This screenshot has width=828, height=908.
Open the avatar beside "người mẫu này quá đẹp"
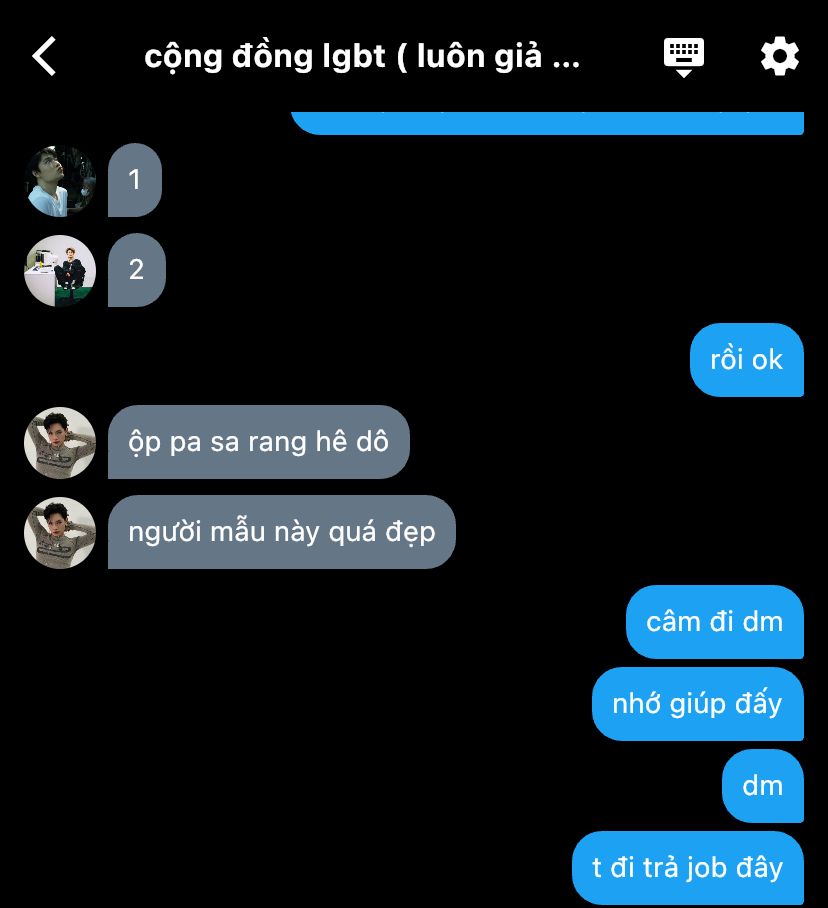point(60,532)
